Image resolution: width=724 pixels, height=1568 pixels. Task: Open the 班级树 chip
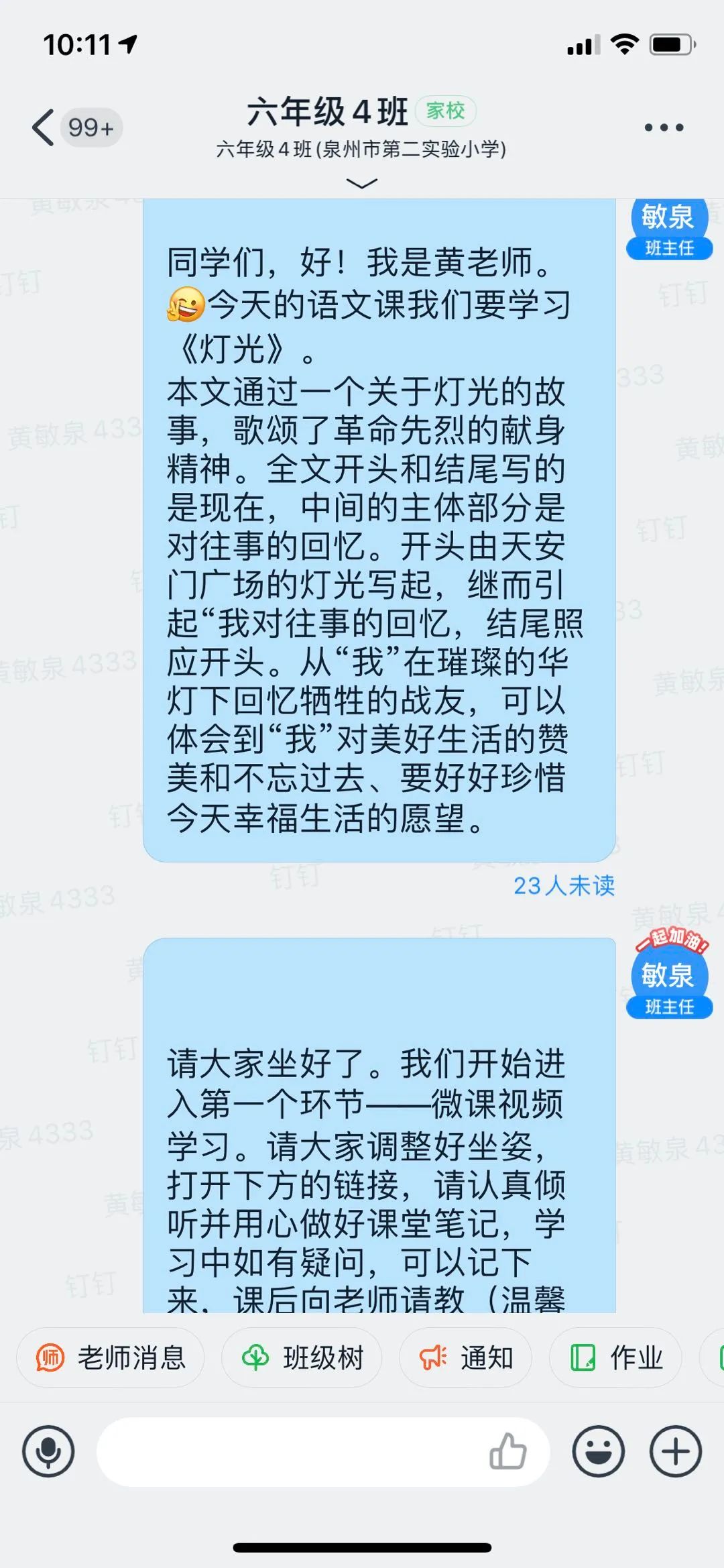[302, 1358]
